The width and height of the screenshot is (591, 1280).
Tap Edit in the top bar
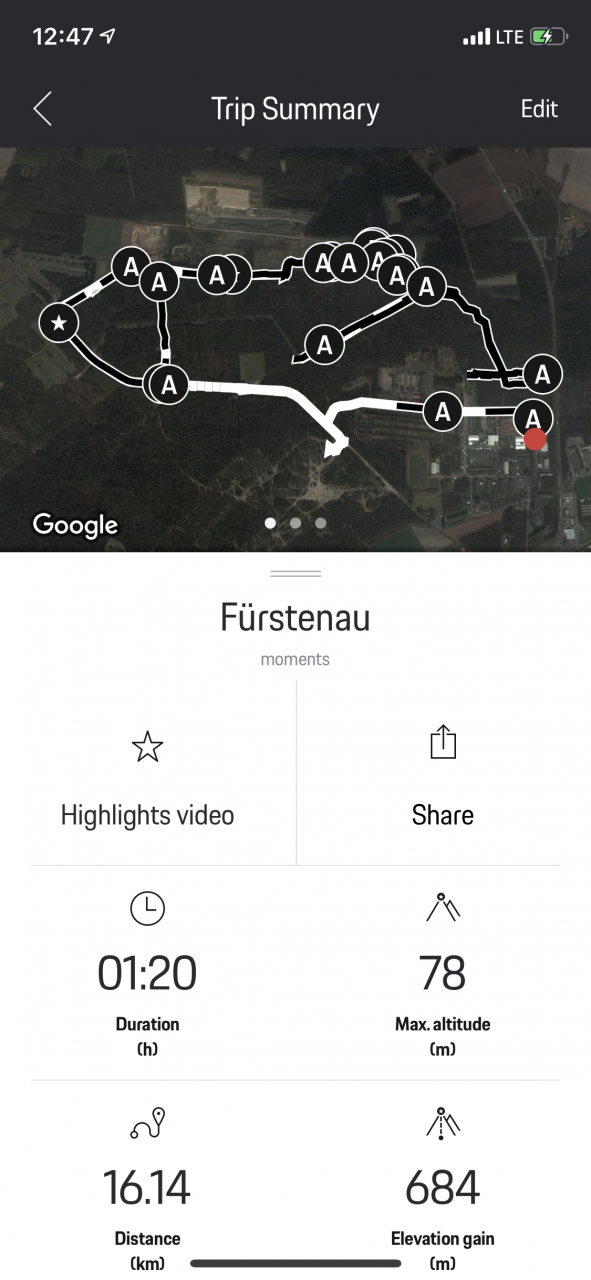coord(539,109)
